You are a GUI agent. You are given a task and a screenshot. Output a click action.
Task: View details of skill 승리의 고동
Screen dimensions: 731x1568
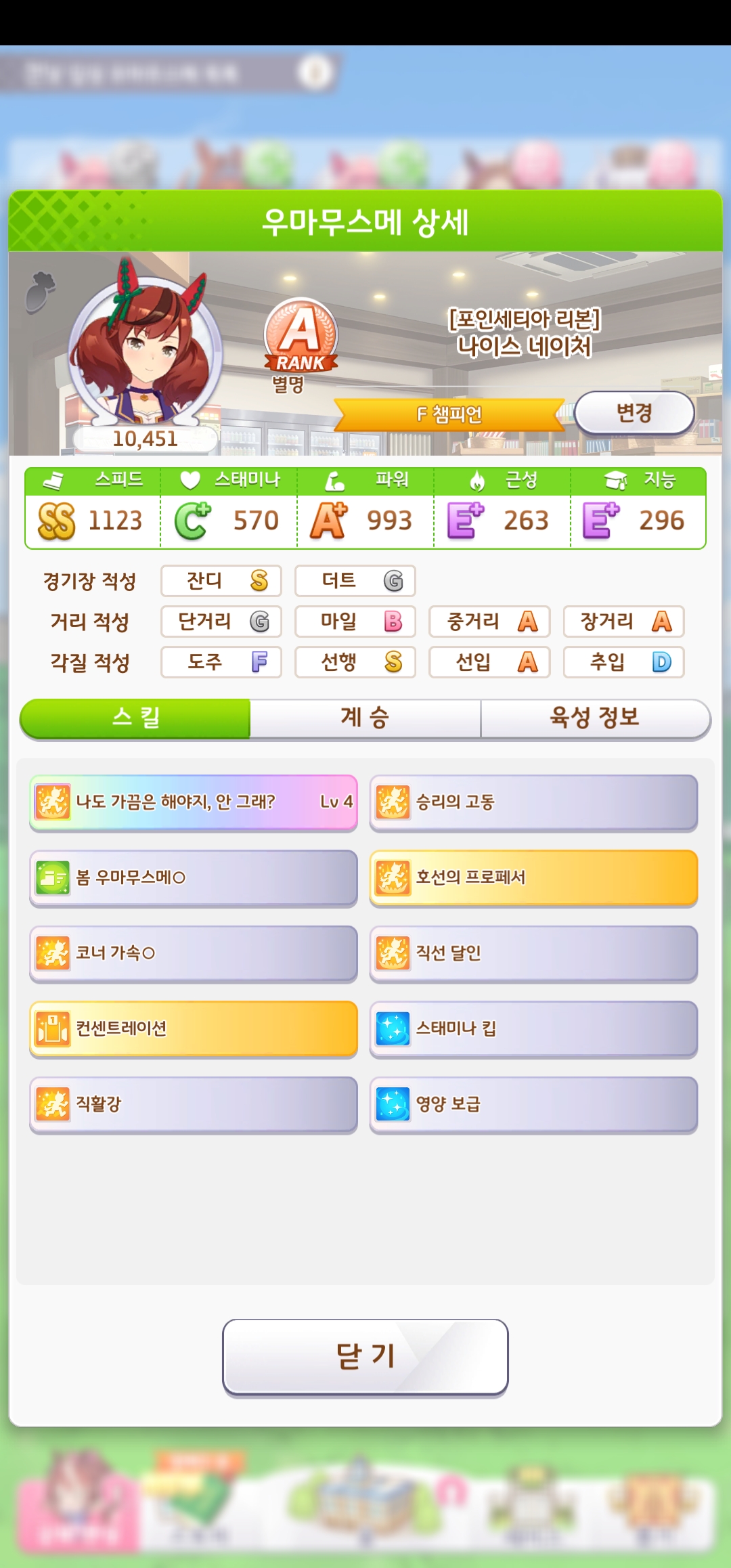533,802
